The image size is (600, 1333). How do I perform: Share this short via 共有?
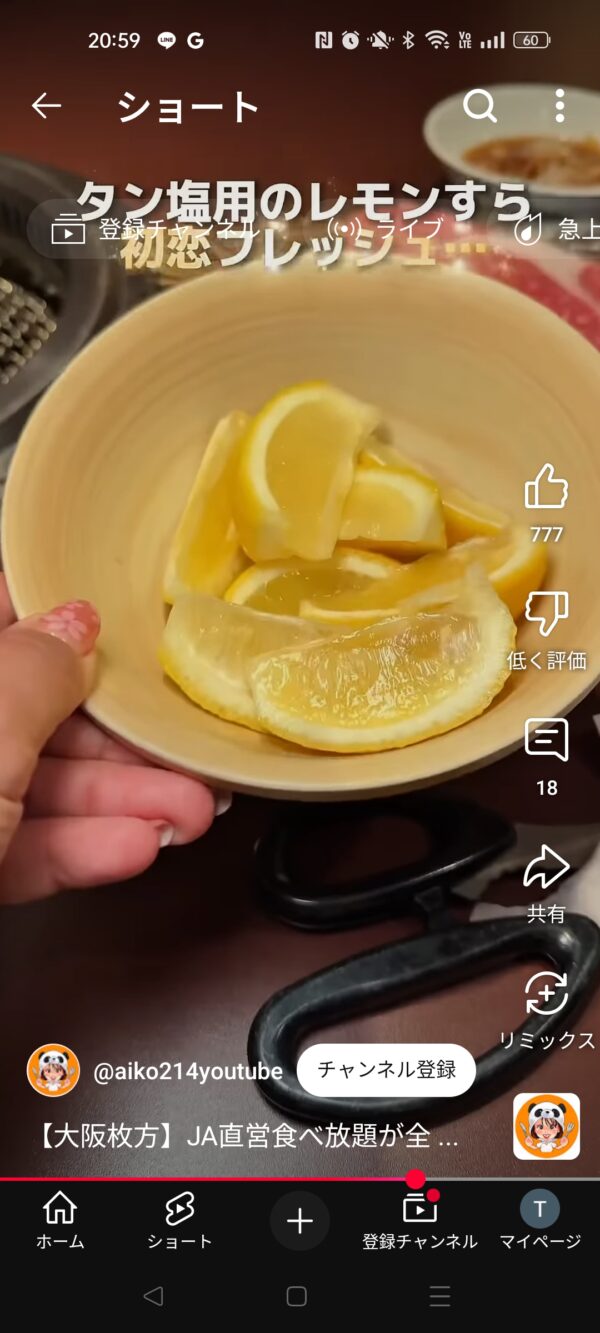(546, 870)
